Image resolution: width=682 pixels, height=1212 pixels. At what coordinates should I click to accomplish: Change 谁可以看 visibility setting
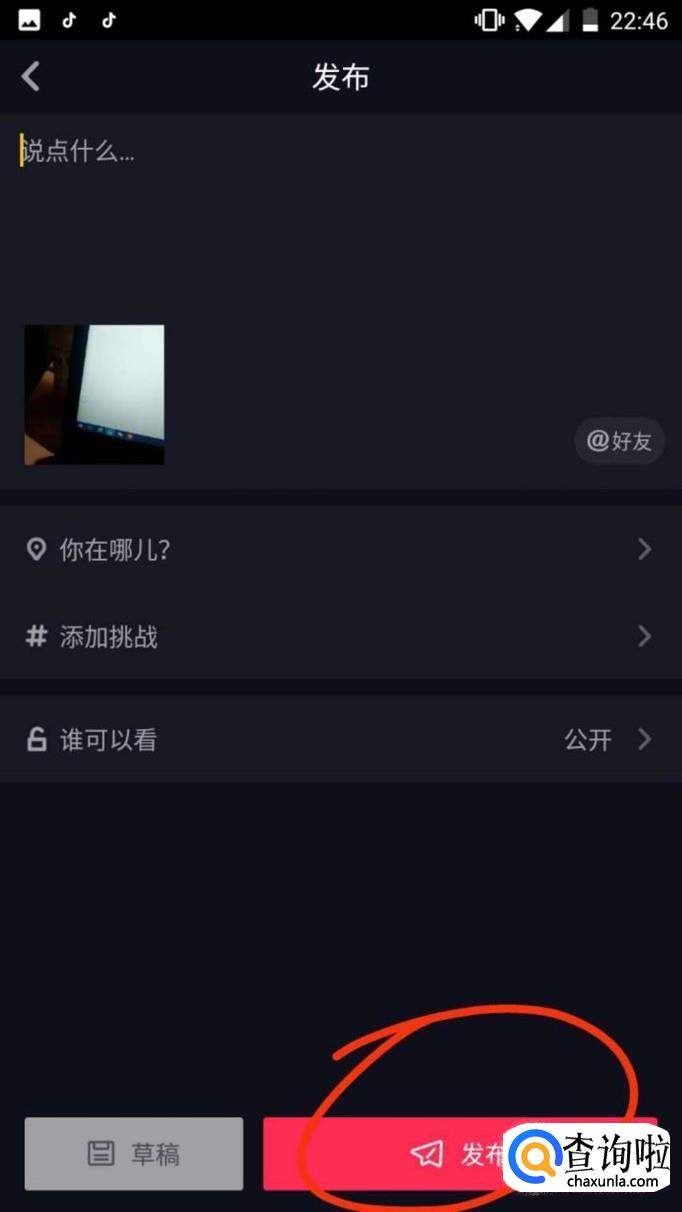[x=340, y=739]
